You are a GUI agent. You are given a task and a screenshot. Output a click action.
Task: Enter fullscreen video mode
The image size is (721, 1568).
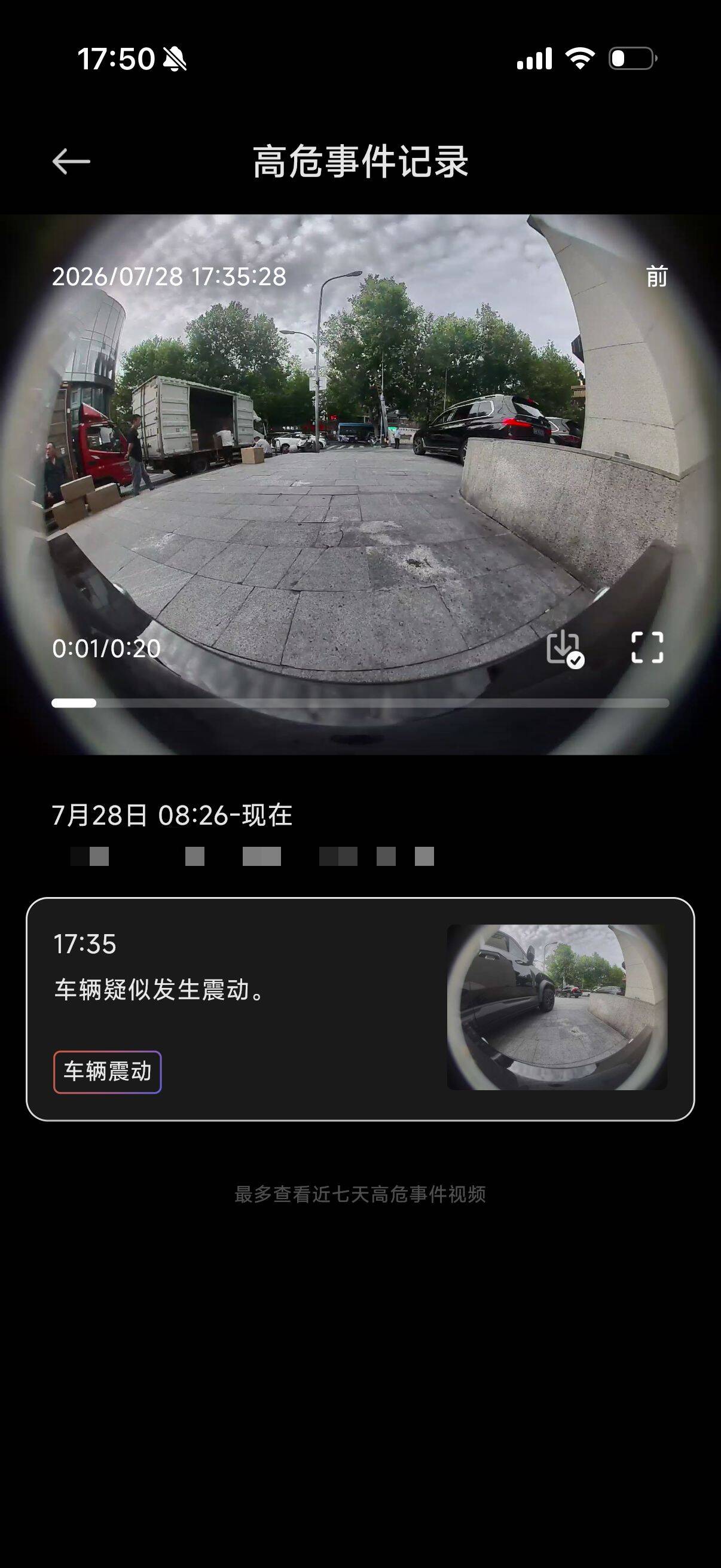coord(647,647)
